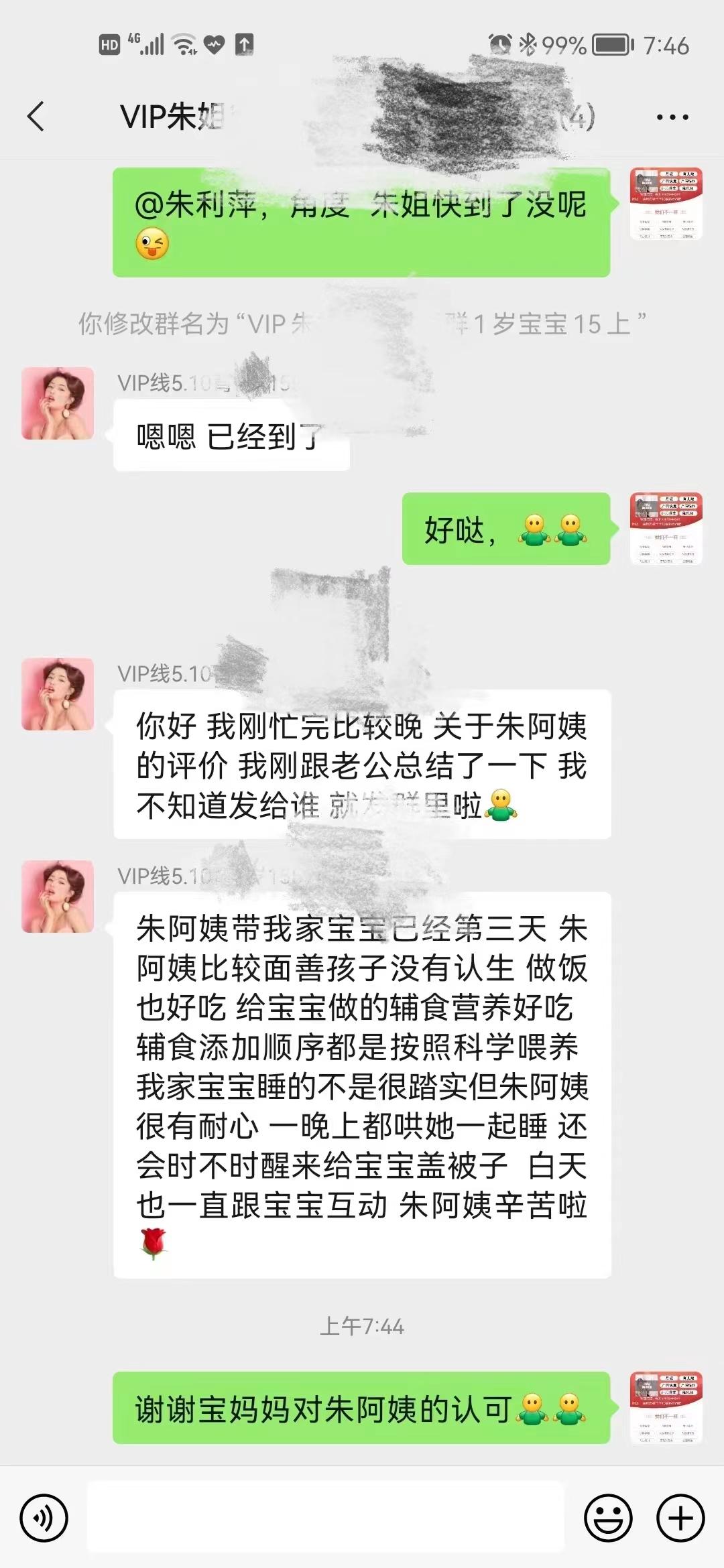Open avatar of sender of 嗯嗯 已经到了

point(58,403)
